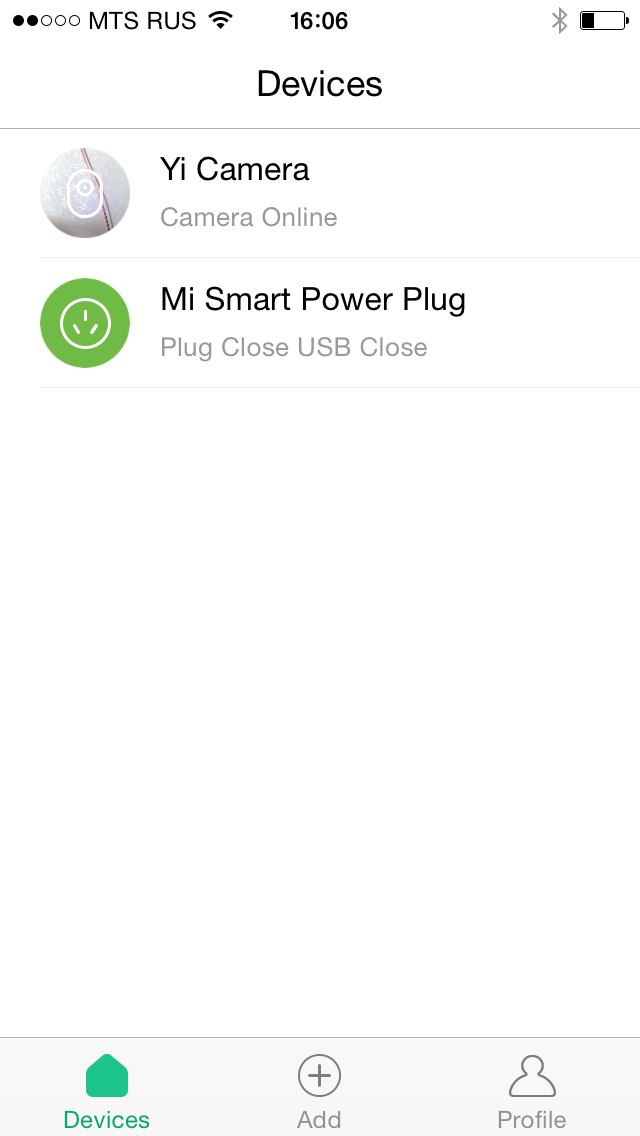The width and height of the screenshot is (640, 1136).
Task: Open the Add tab
Action: point(319,1090)
